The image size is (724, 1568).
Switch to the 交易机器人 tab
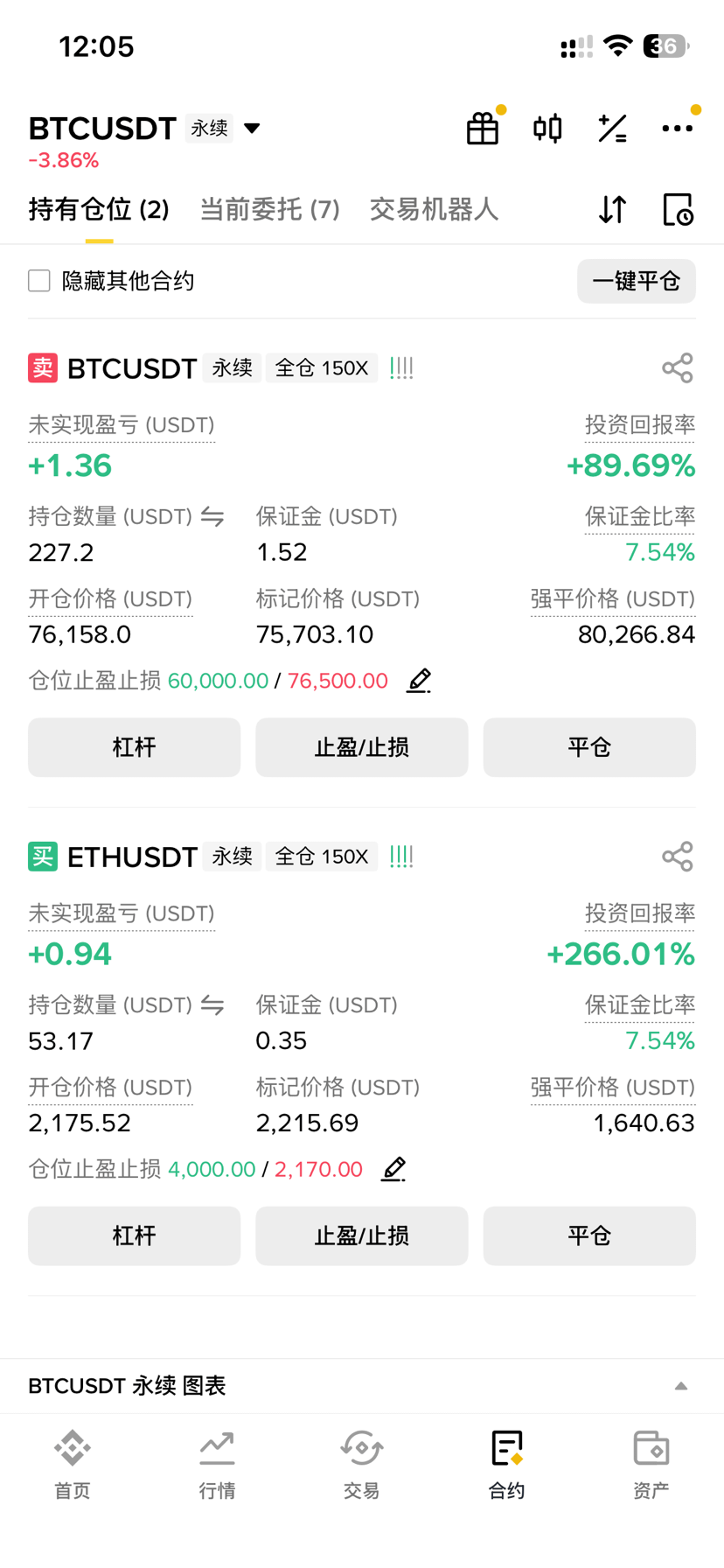(x=434, y=209)
